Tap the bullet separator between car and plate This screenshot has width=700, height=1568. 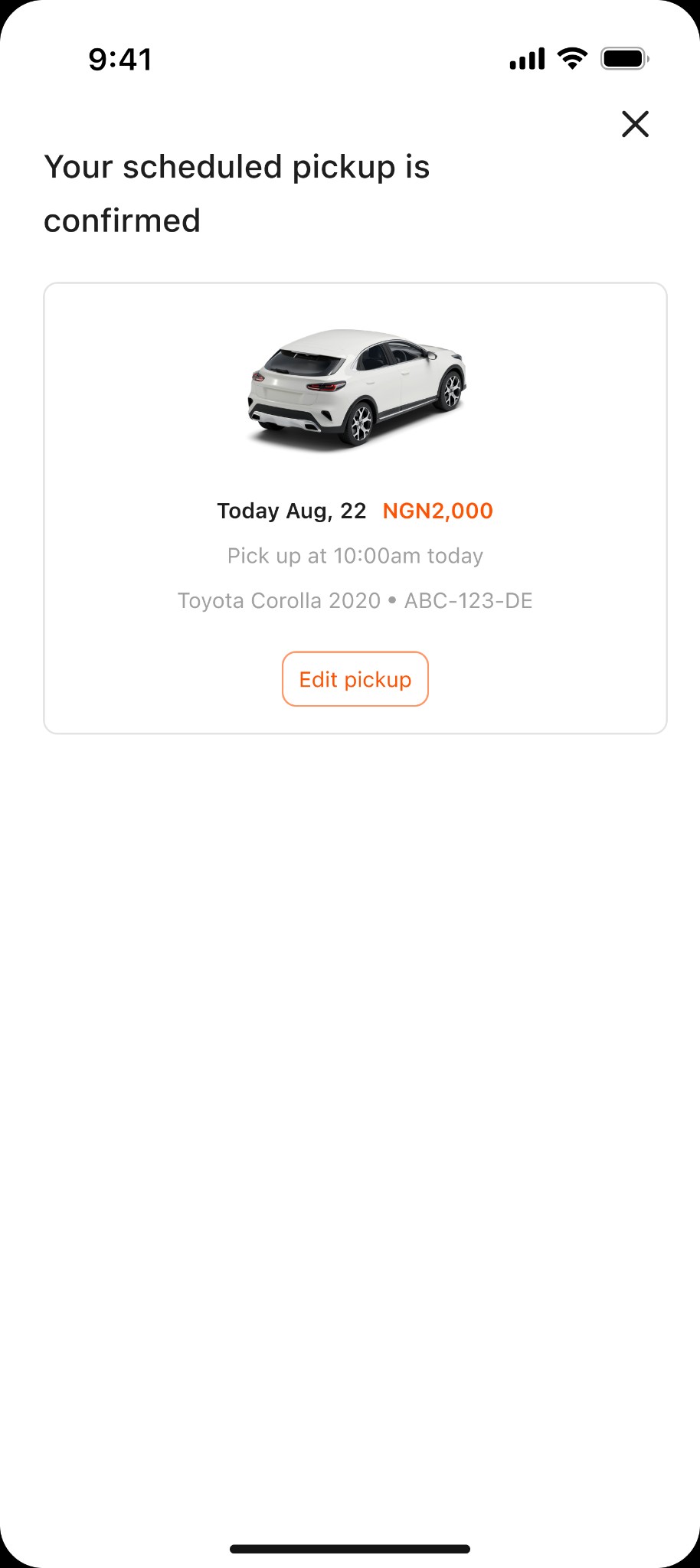pyautogui.click(x=393, y=600)
